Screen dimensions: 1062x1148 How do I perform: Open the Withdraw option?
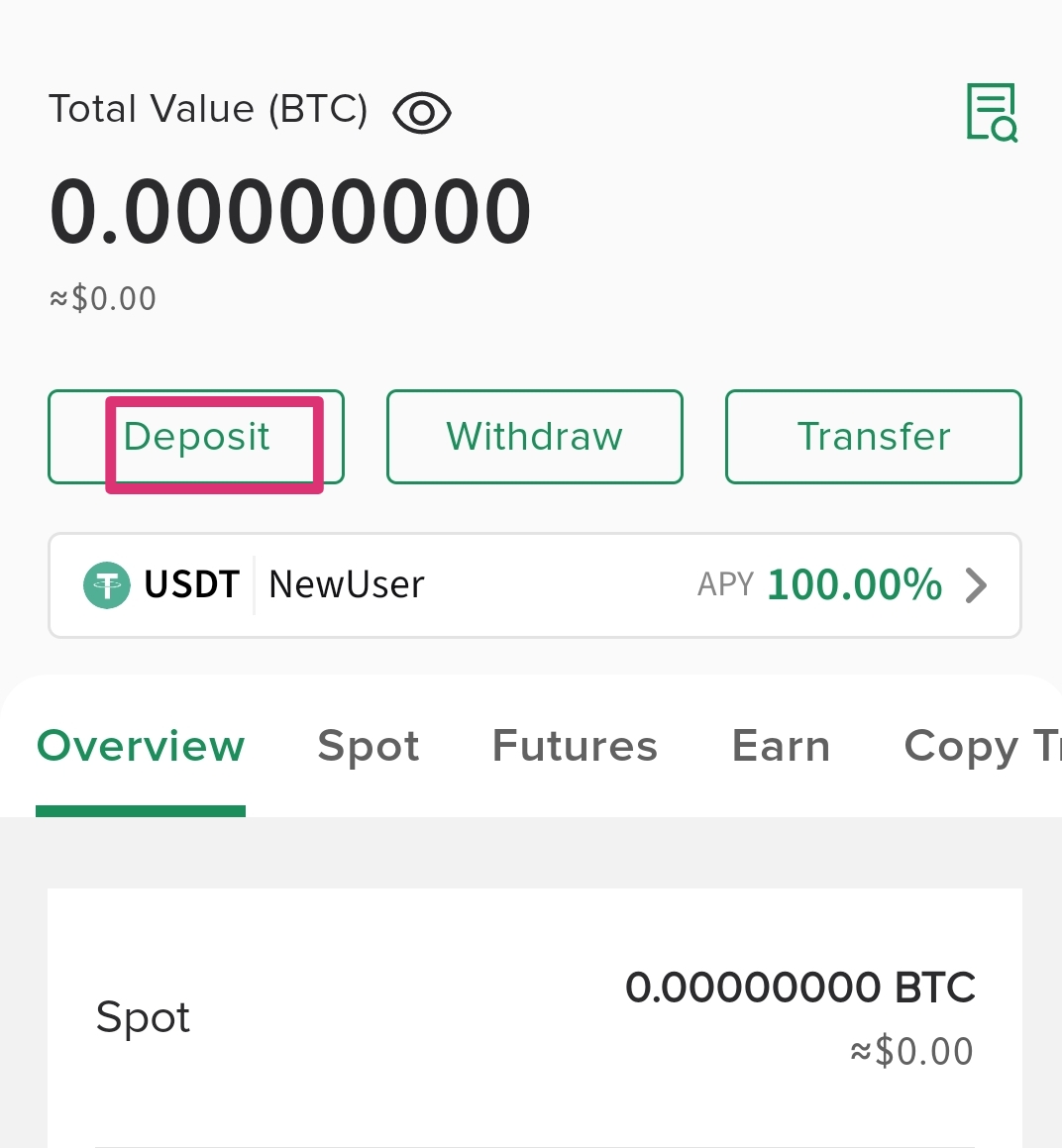[x=535, y=437]
